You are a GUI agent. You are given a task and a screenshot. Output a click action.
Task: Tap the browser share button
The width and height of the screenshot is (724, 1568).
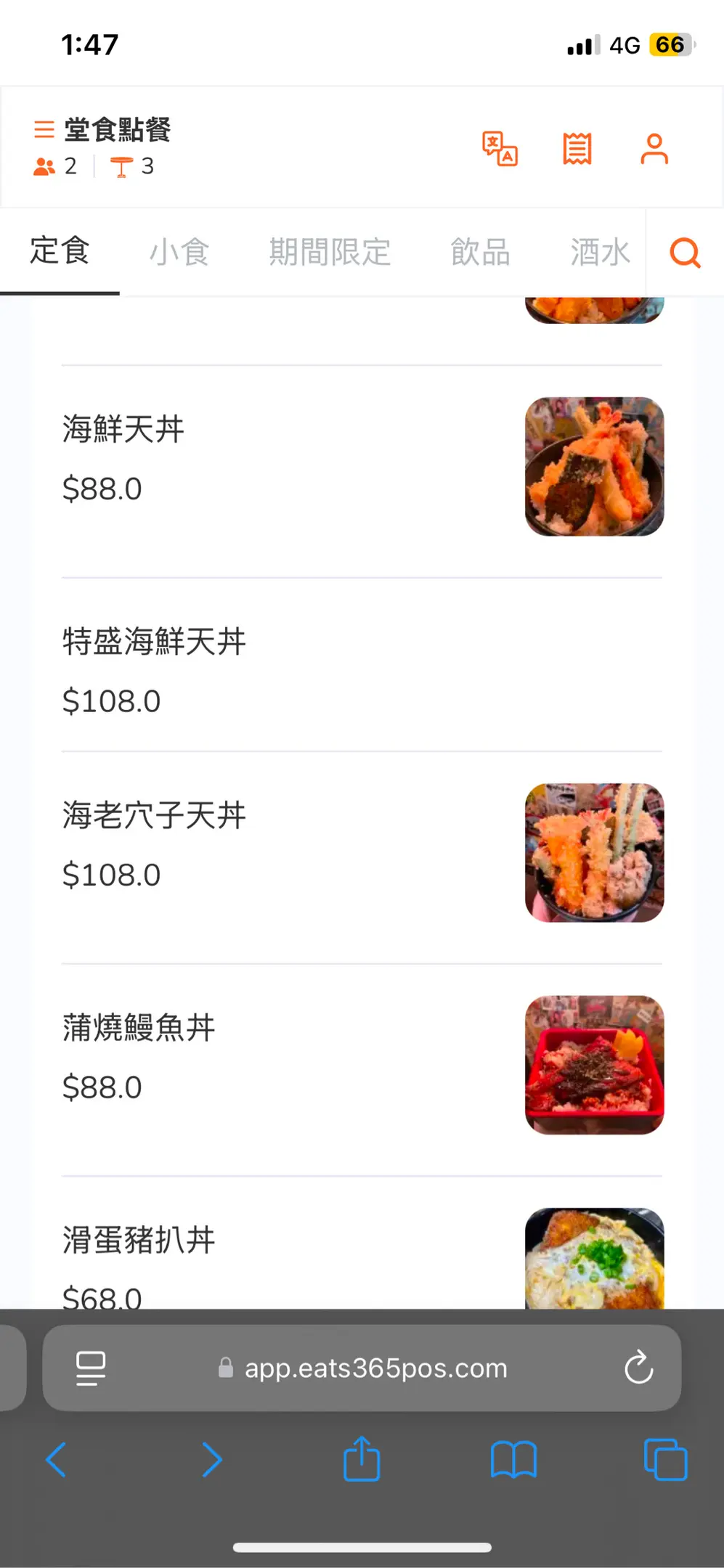pyautogui.click(x=362, y=1459)
